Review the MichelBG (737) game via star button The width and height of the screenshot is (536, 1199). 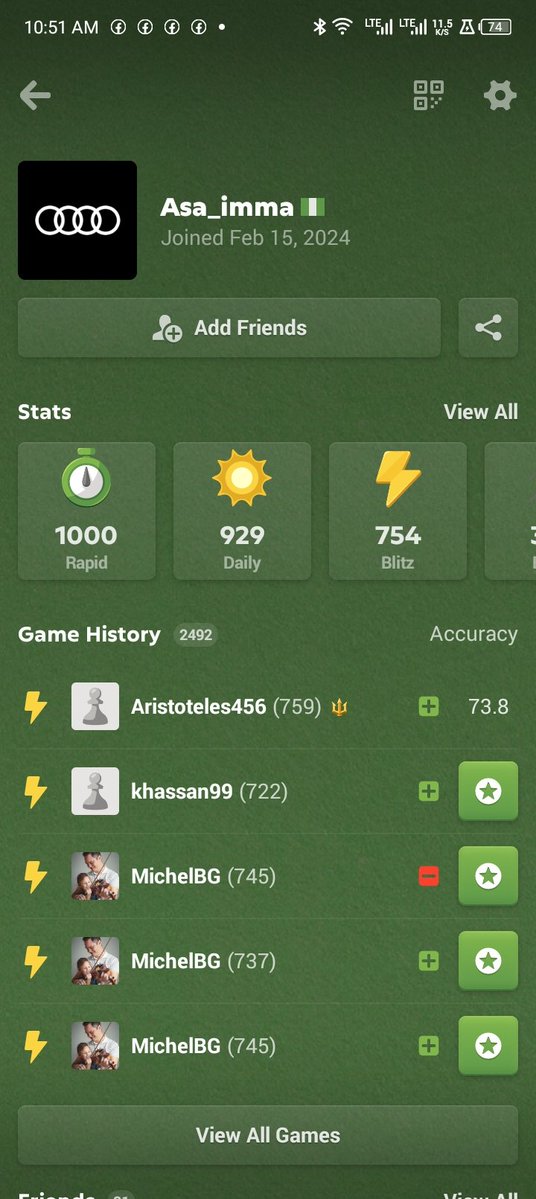coord(488,961)
